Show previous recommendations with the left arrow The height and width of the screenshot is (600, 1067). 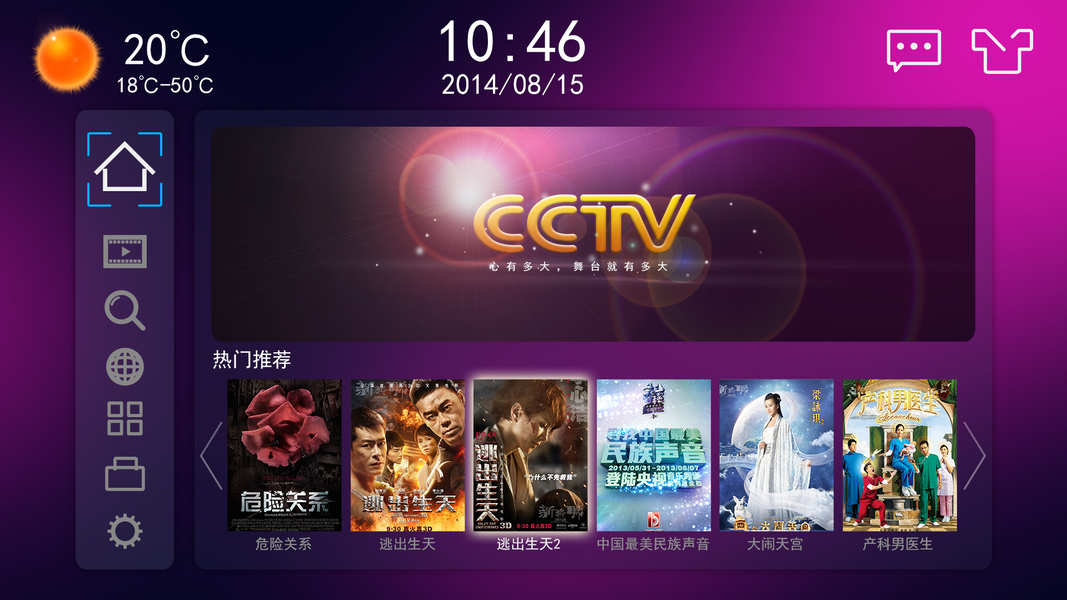212,456
